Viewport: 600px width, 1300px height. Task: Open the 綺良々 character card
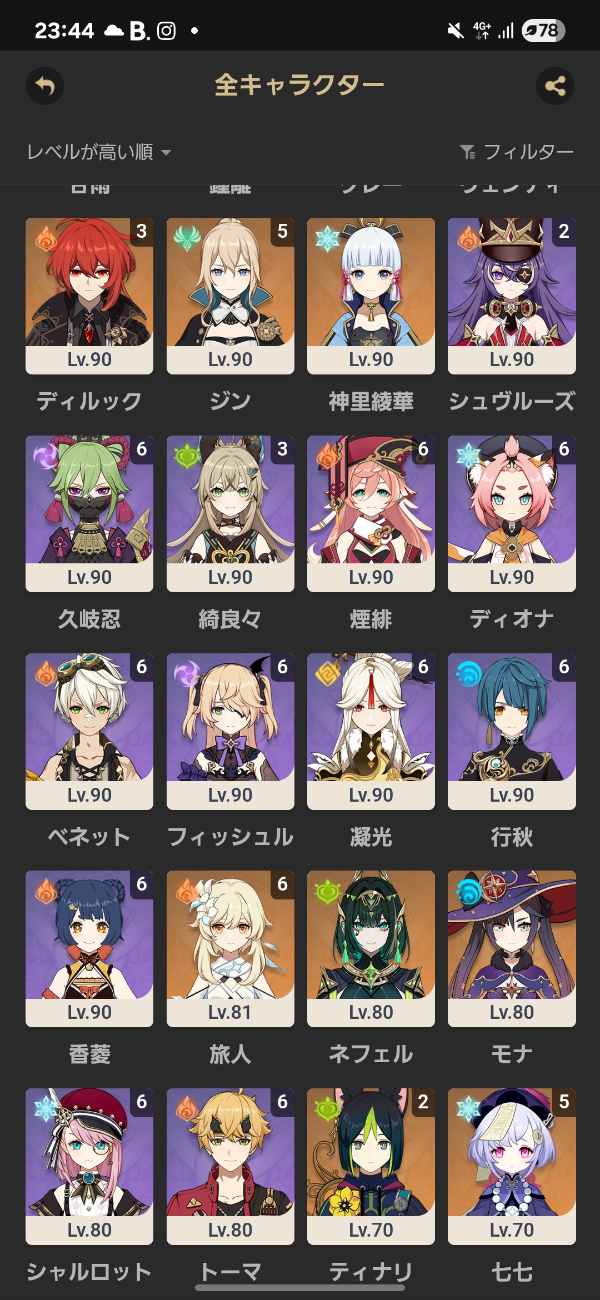click(x=230, y=513)
